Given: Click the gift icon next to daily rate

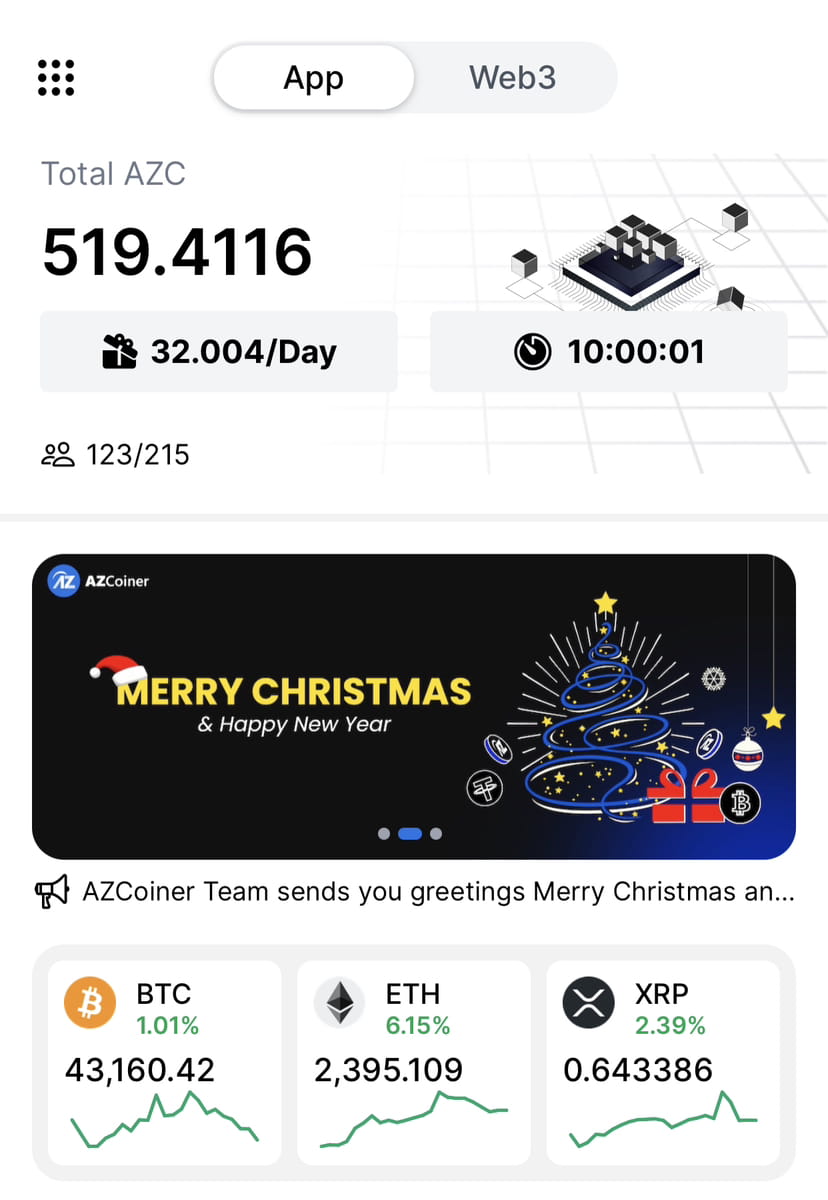Looking at the screenshot, I should pyautogui.click(x=120, y=351).
